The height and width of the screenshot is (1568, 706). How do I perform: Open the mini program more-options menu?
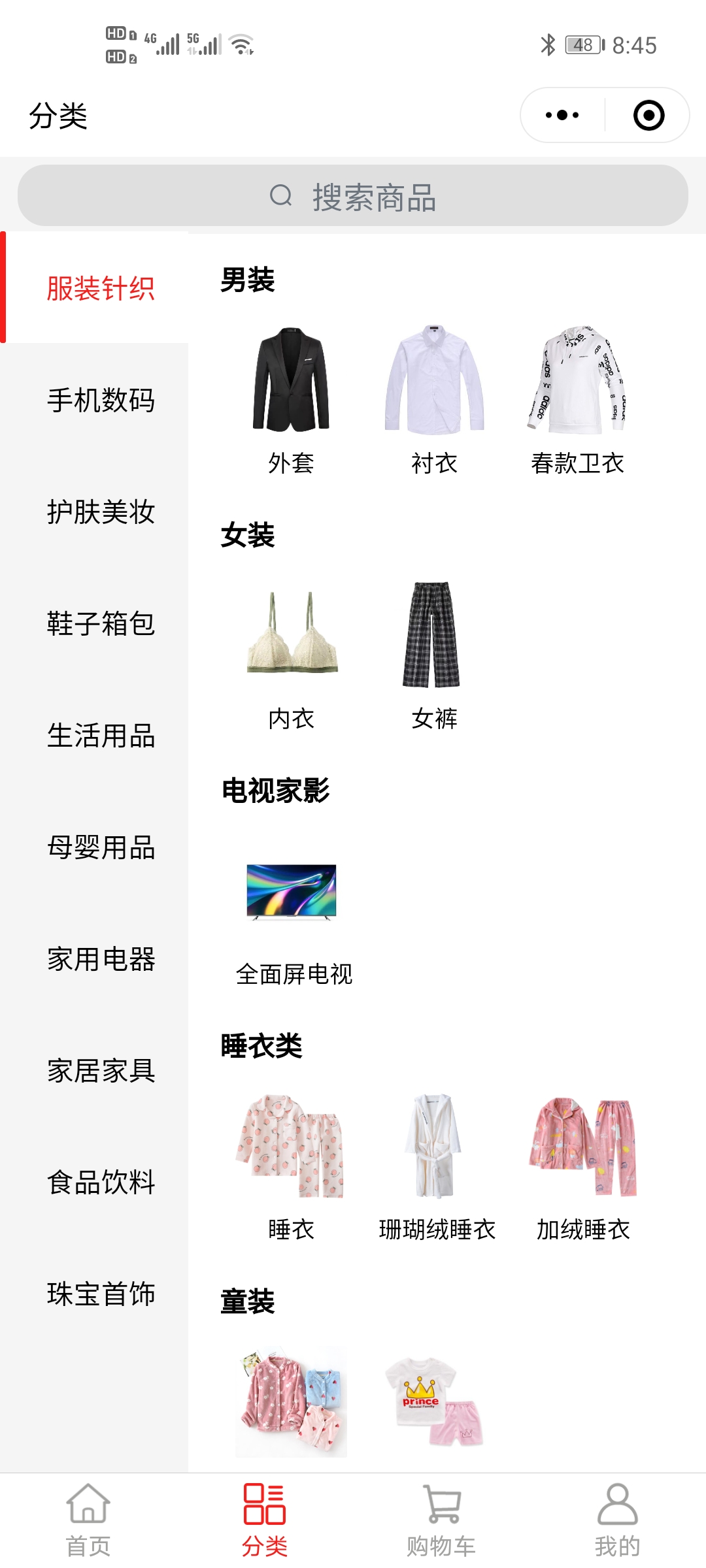pos(562,116)
